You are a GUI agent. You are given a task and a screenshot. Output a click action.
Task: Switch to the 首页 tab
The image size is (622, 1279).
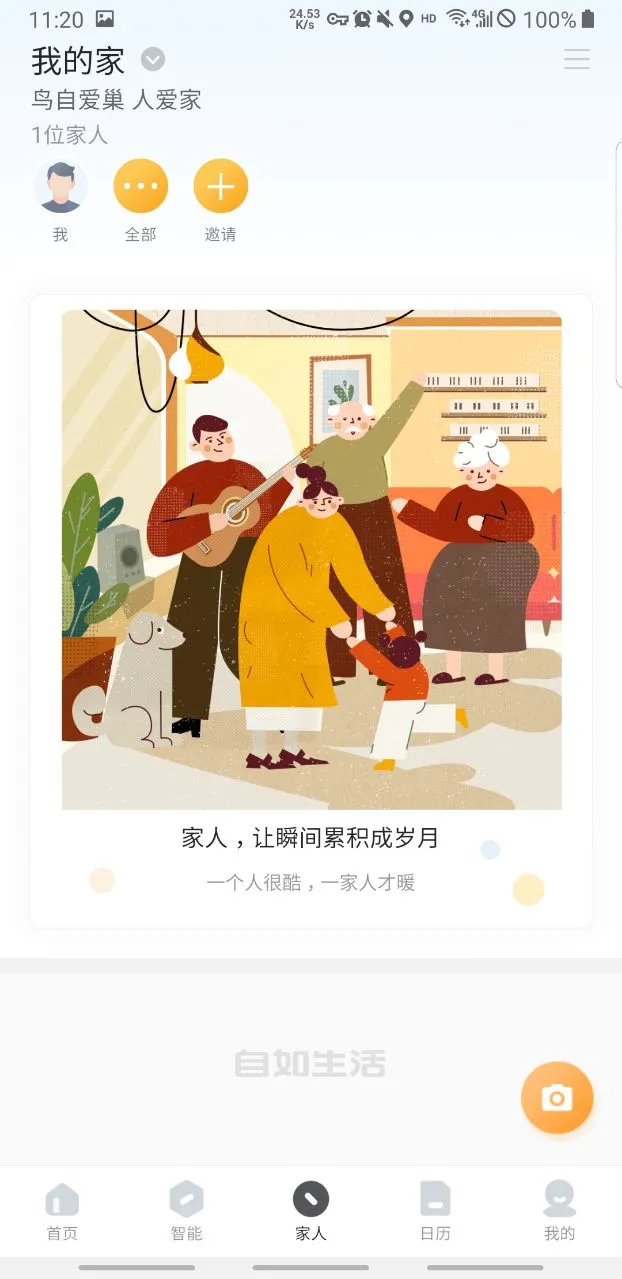coord(62,1209)
